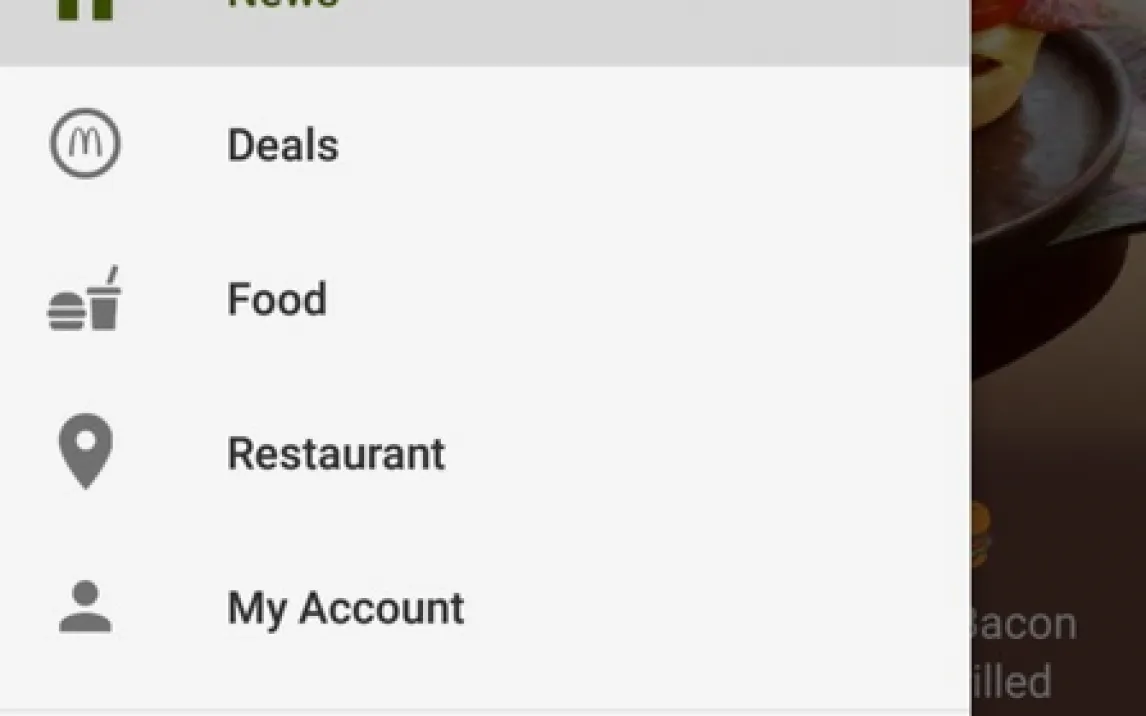This screenshot has height=716, width=1146.
Task: Open My Account
Action: point(345,608)
